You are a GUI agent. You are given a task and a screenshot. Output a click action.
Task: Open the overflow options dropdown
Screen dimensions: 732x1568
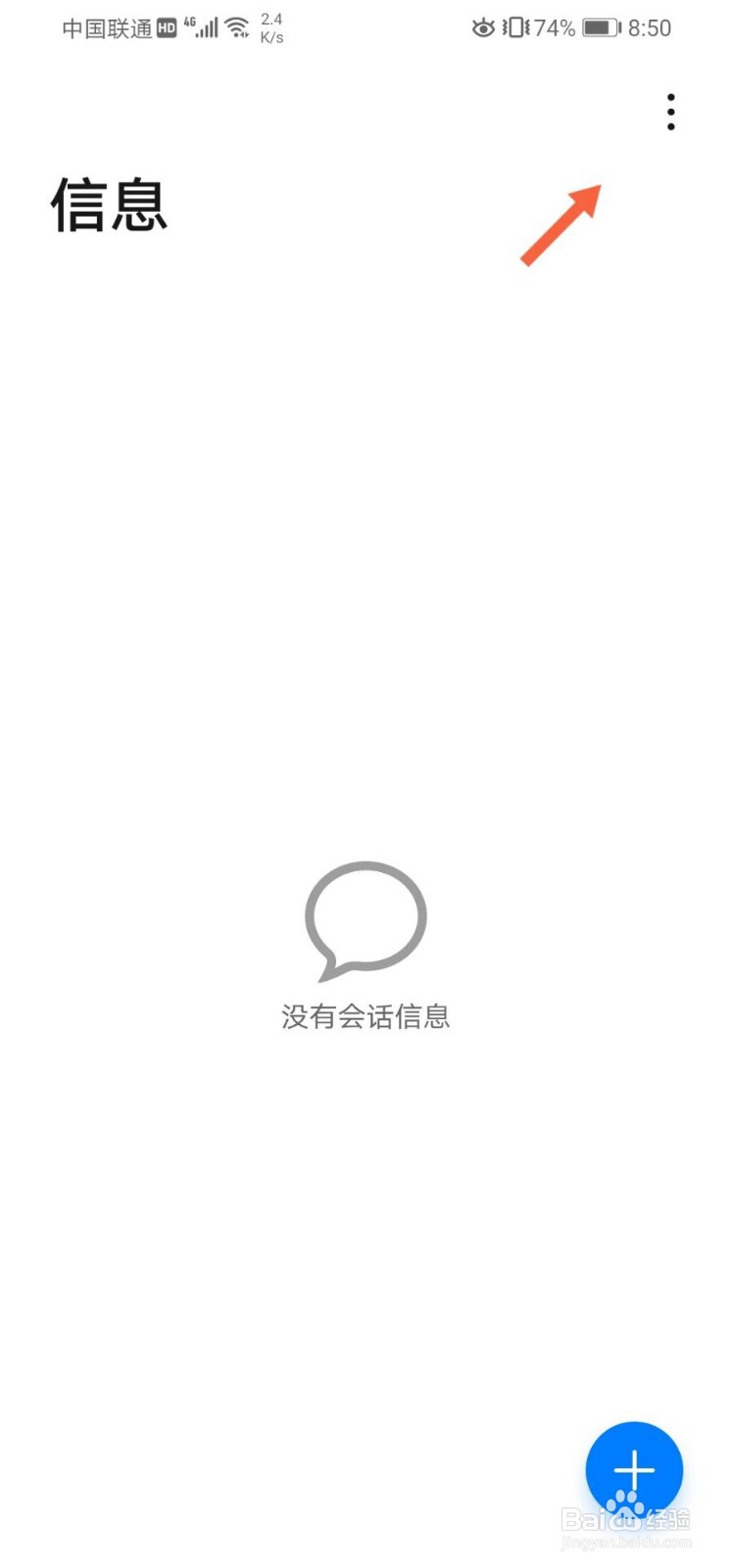(671, 111)
